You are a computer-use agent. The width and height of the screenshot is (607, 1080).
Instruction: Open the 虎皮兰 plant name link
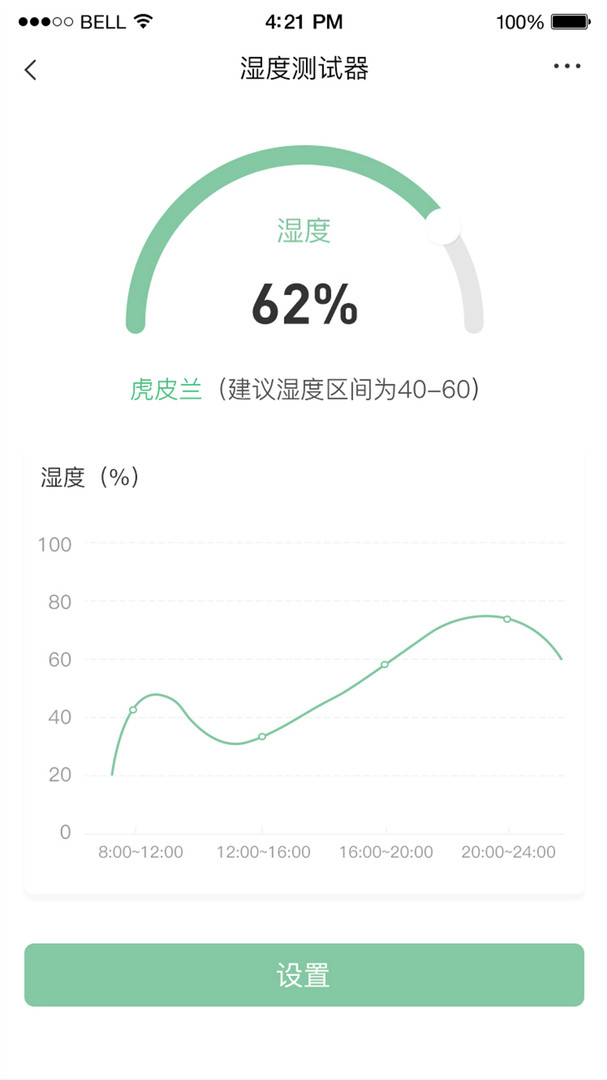click(x=166, y=391)
